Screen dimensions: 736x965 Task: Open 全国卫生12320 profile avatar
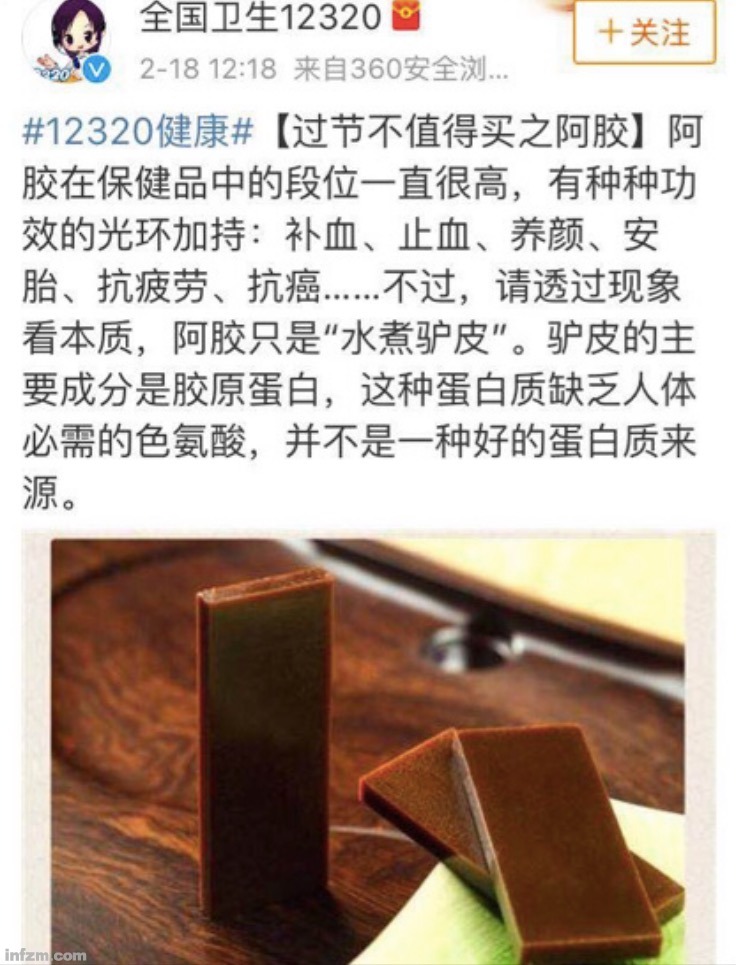point(70,40)
